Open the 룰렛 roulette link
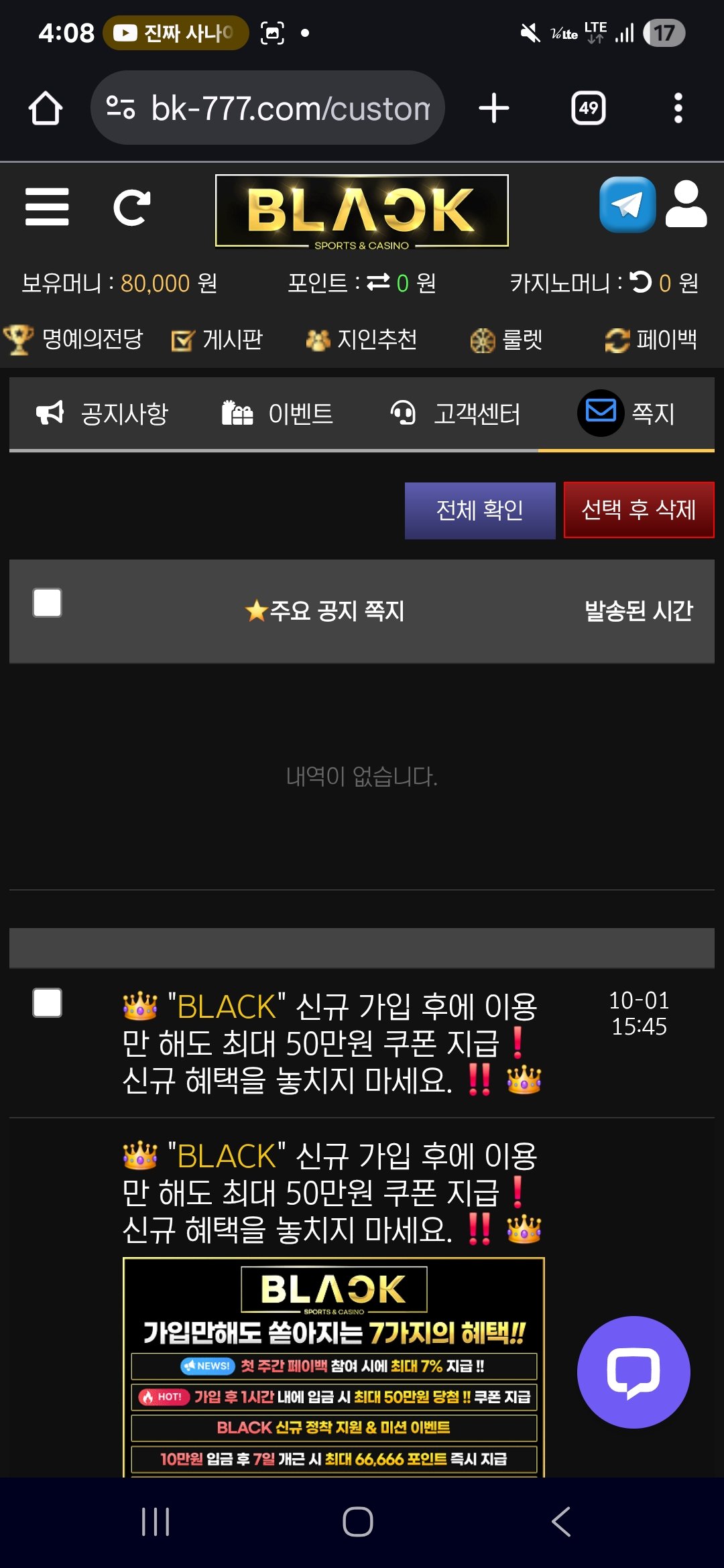Image resolution: width=724 pixels, height=1568 pixels. click(506, 340)
